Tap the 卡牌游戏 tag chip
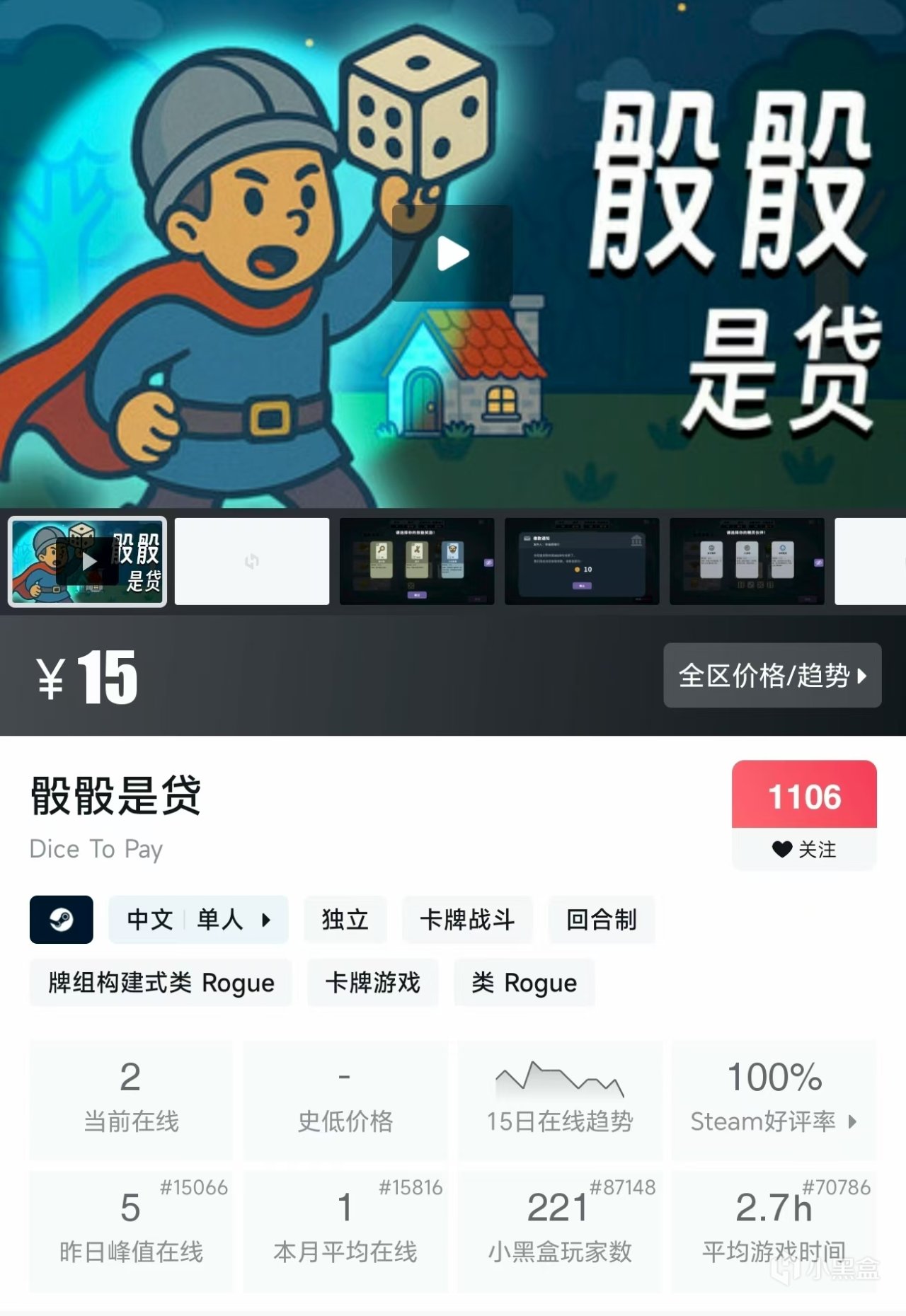 [x=372, y=983]
